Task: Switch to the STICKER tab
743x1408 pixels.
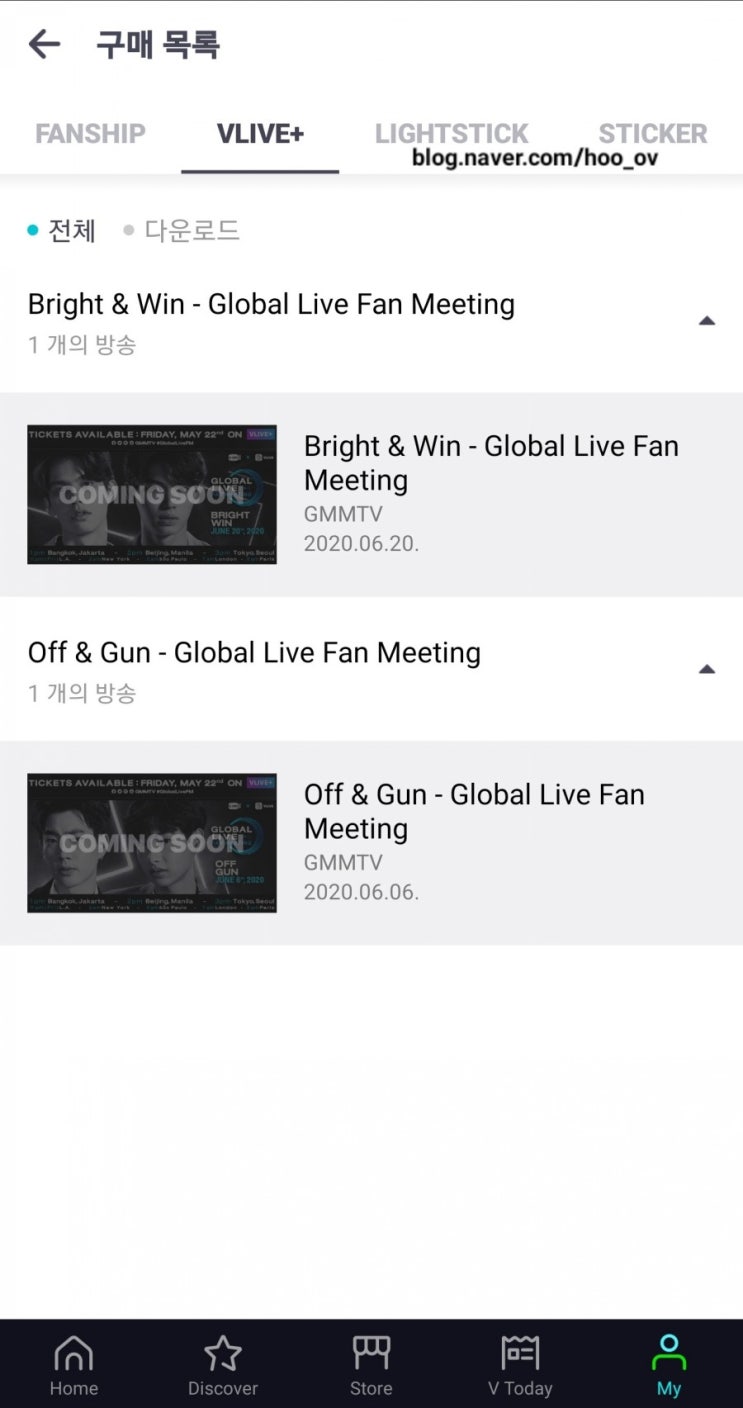Action: click(x=652, y=134)
